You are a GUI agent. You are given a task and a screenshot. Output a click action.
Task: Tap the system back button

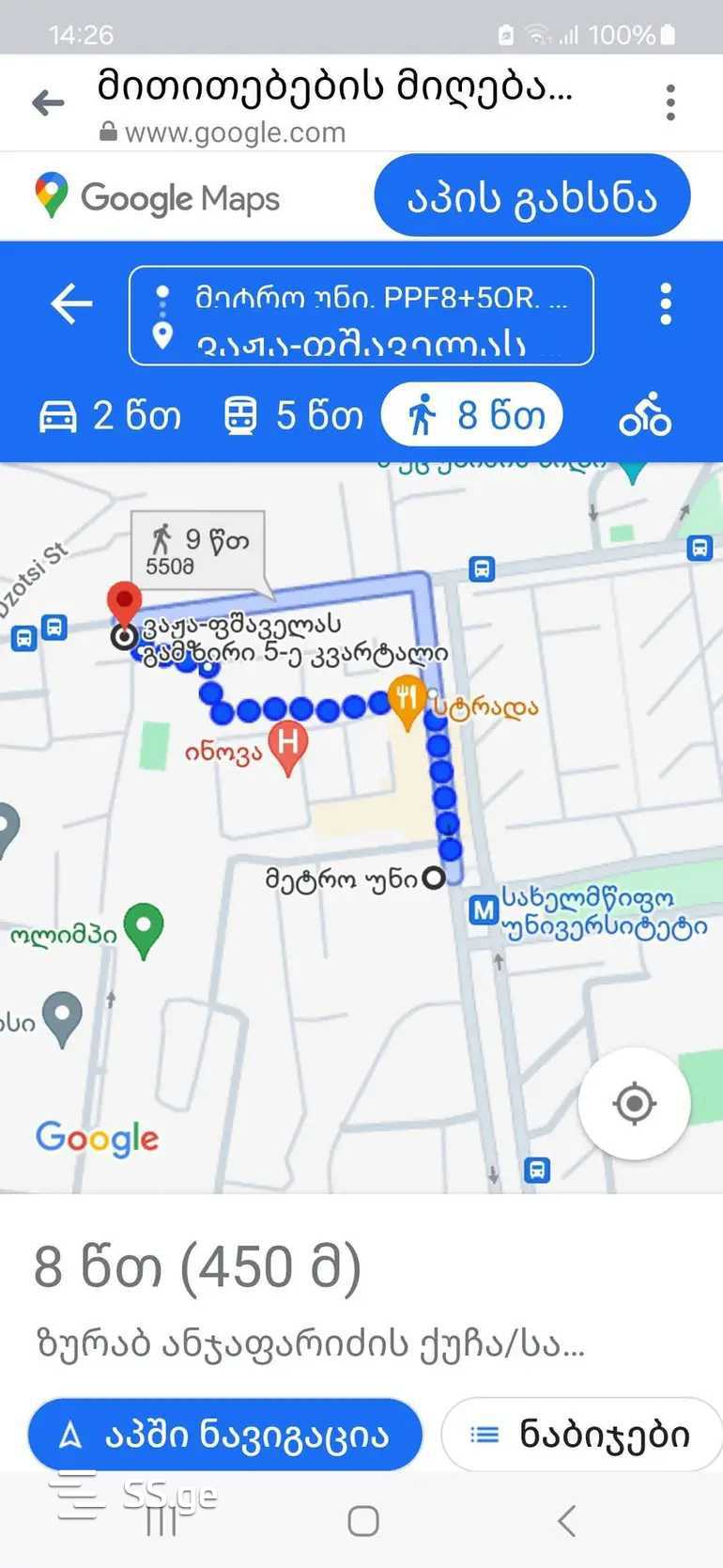pyautogui.click(x=566, y=1521)
